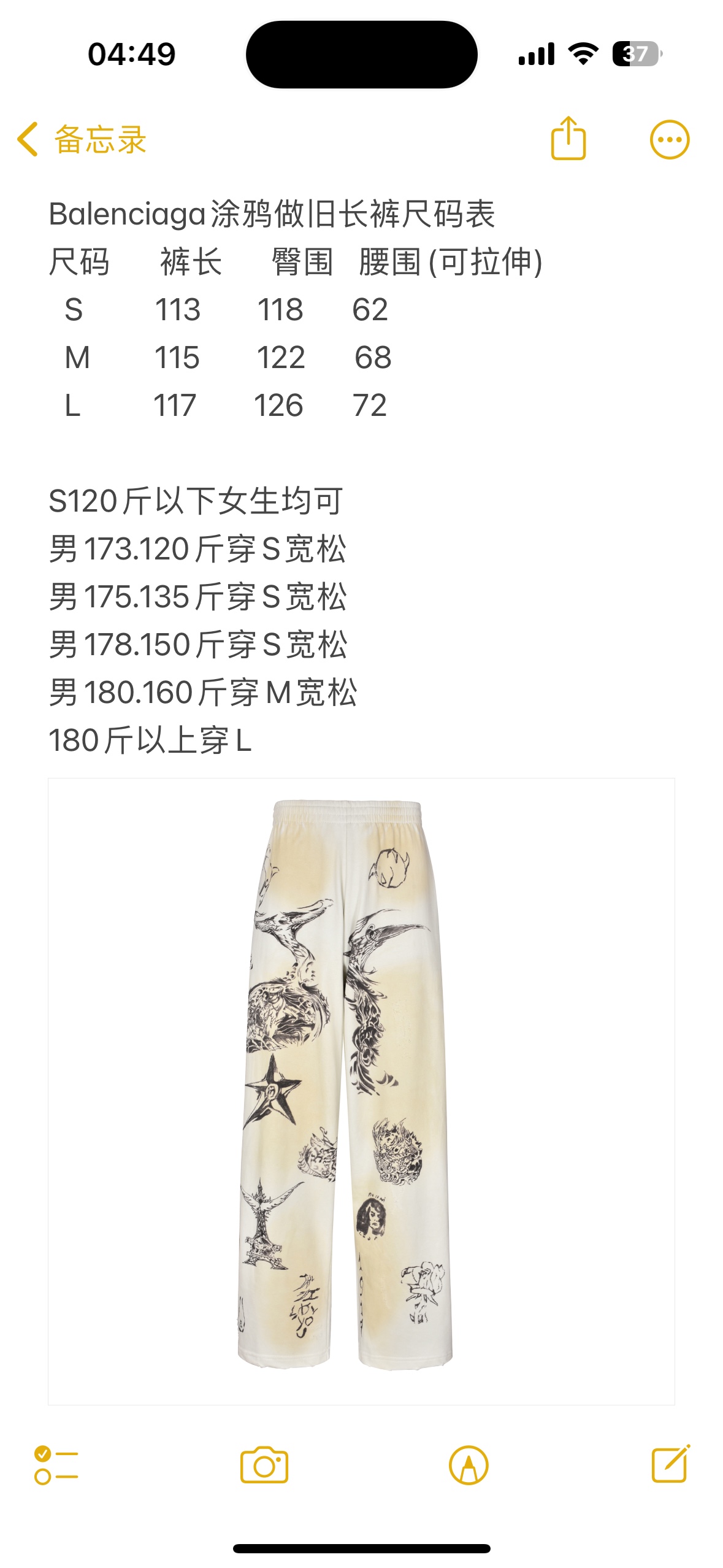Go back to 备忘录 notes list
723x1568 pixels.
point(81,140)
